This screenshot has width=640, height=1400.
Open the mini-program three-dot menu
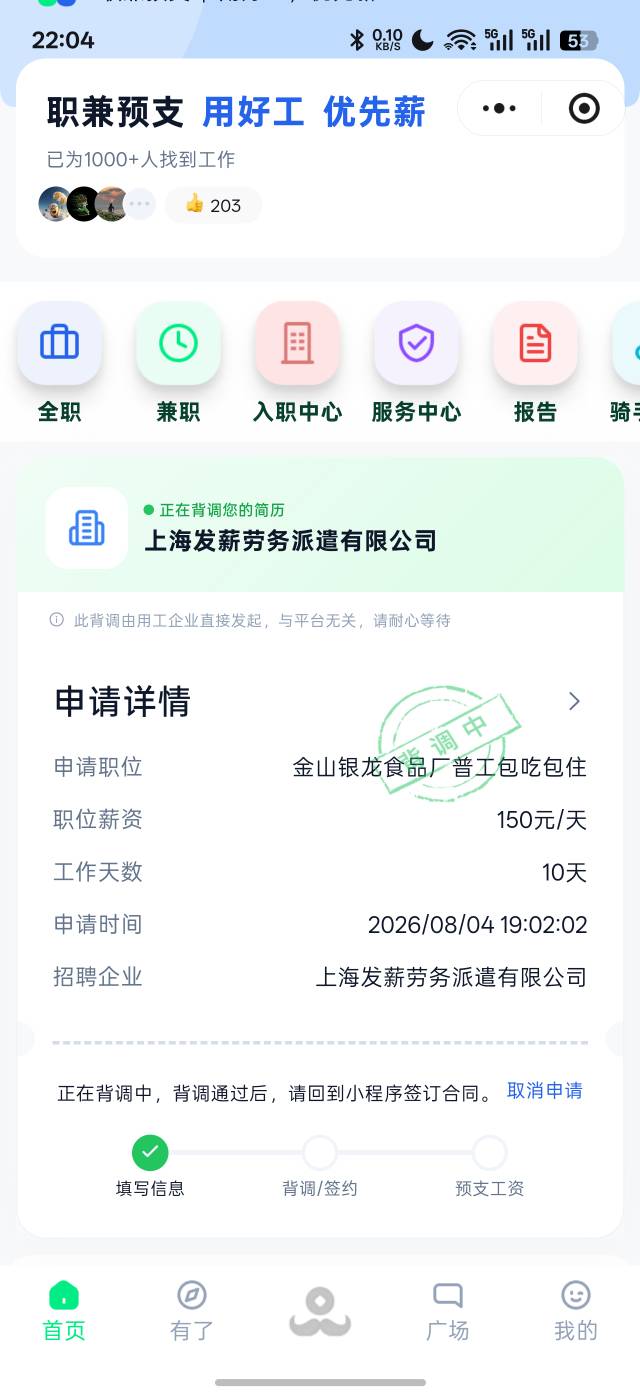pos(499,108)
